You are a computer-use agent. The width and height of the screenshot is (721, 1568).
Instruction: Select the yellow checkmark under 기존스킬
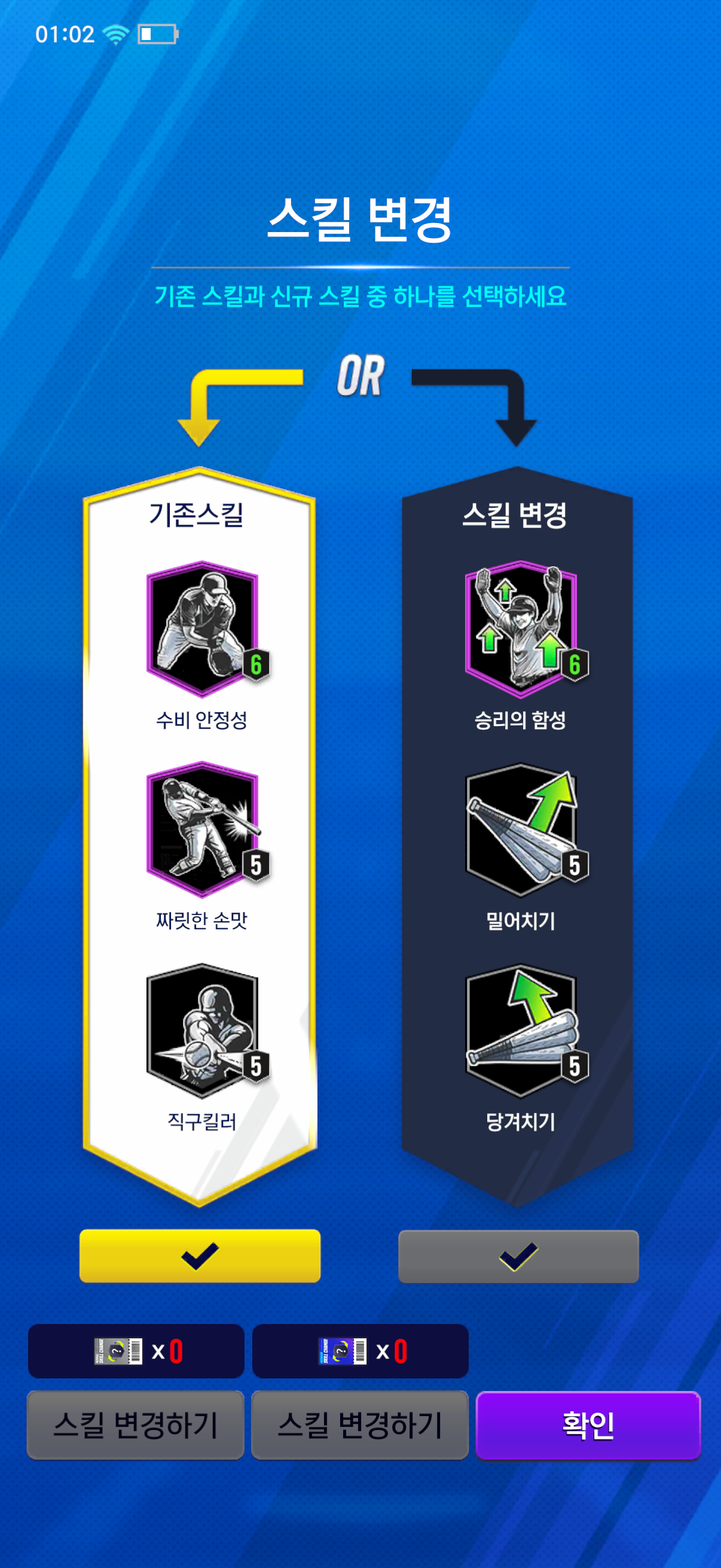(200, 1256)
